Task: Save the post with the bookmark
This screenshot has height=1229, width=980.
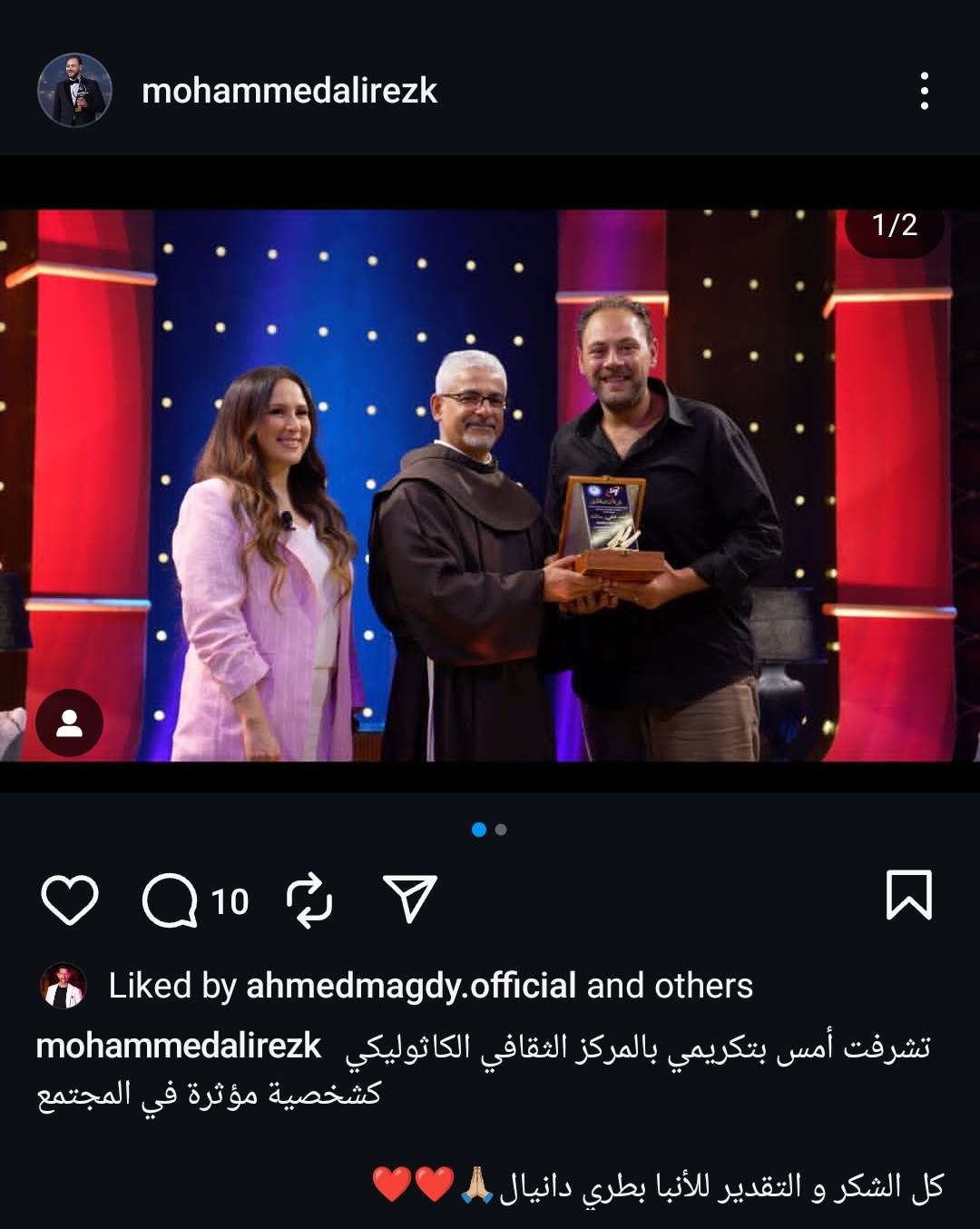Action: click(908, 895)
